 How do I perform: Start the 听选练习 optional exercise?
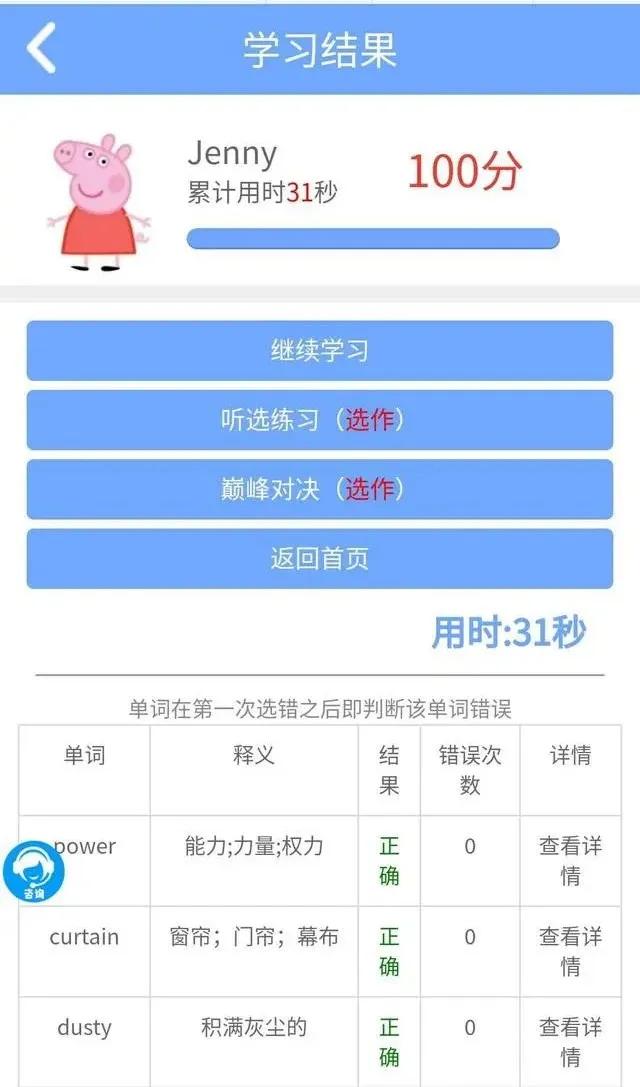pos(319,420)
